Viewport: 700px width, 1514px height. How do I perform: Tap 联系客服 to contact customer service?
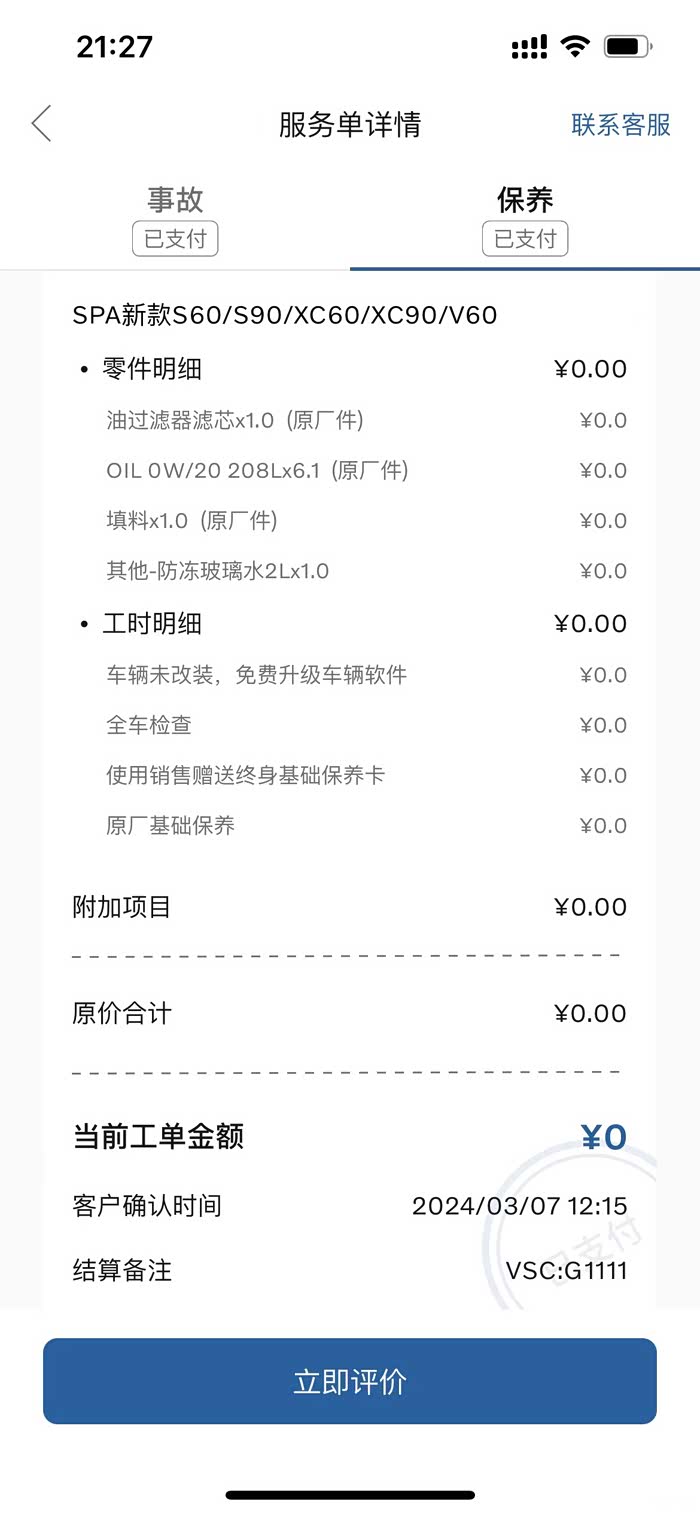(621, 124)
